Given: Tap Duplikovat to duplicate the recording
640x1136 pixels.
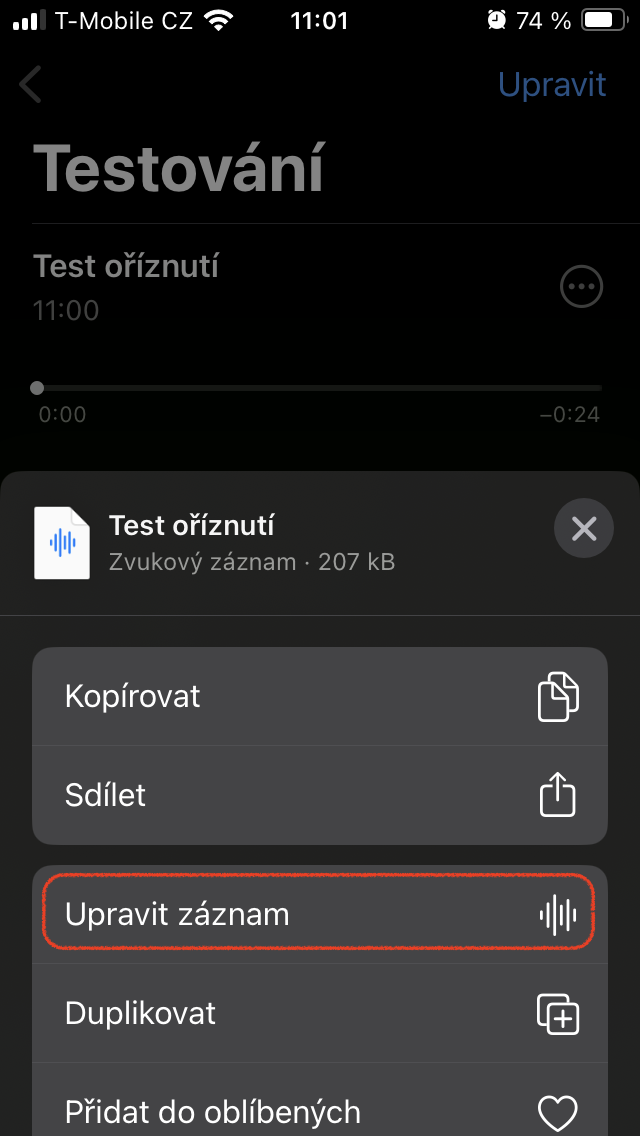Looking at the screenshot, I should 320,1013.
